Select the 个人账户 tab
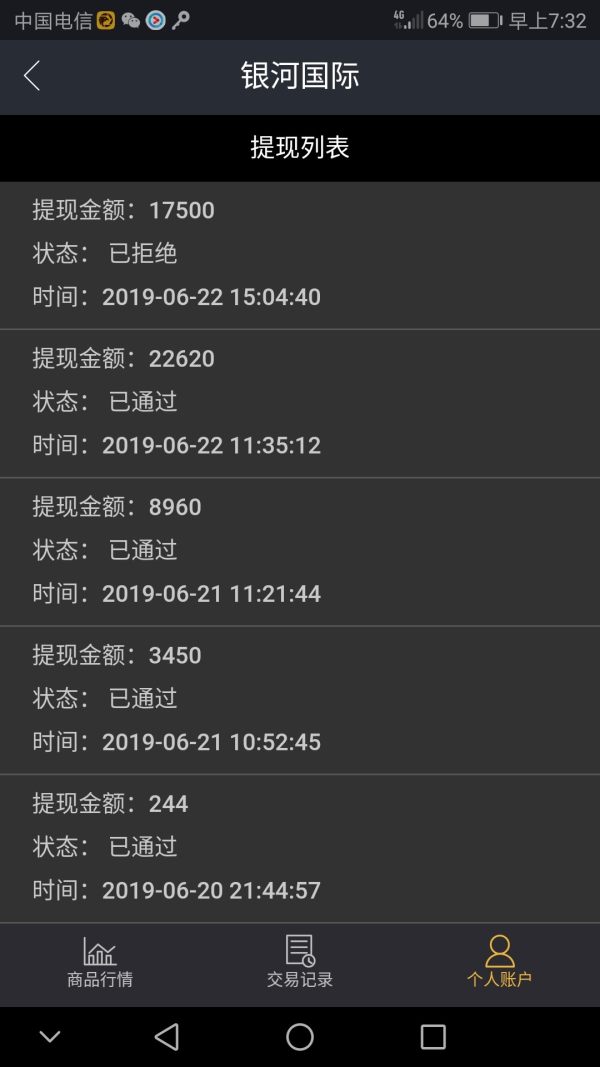Screen dimensions: 600x1067 (x=499, y=963)
